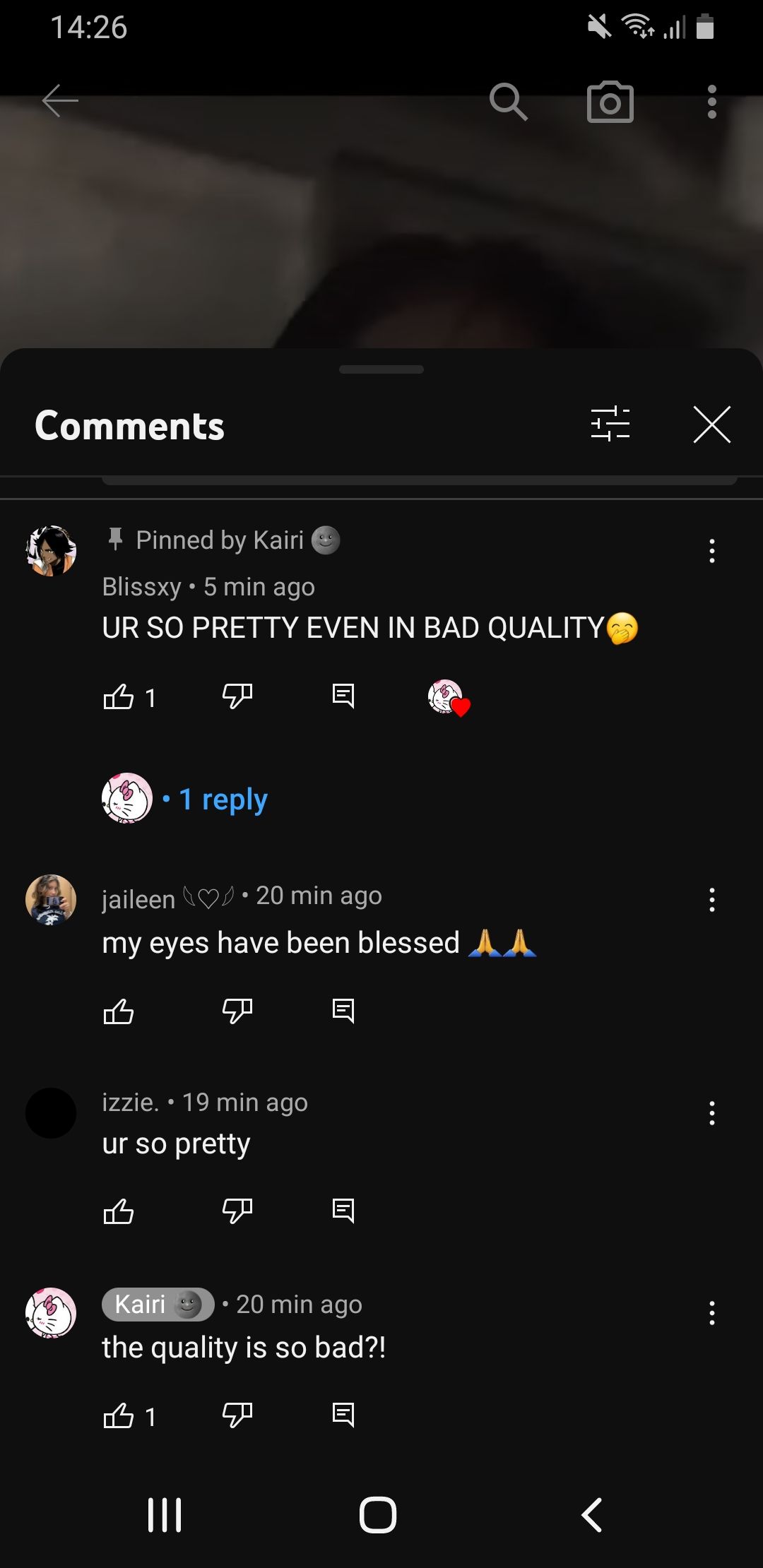
Task: Like Blissxy's pinned comment
Action: click(x=119, y=697)
